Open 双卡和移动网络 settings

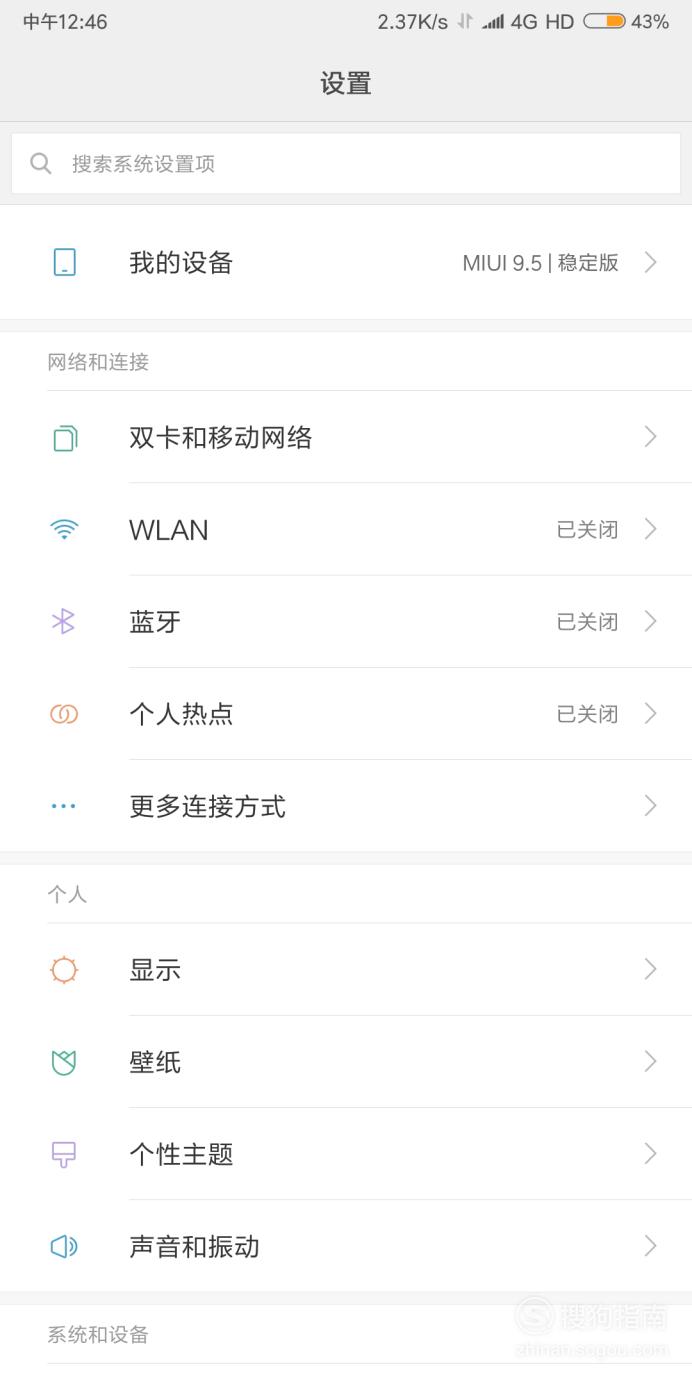click(x=346, y=437)
